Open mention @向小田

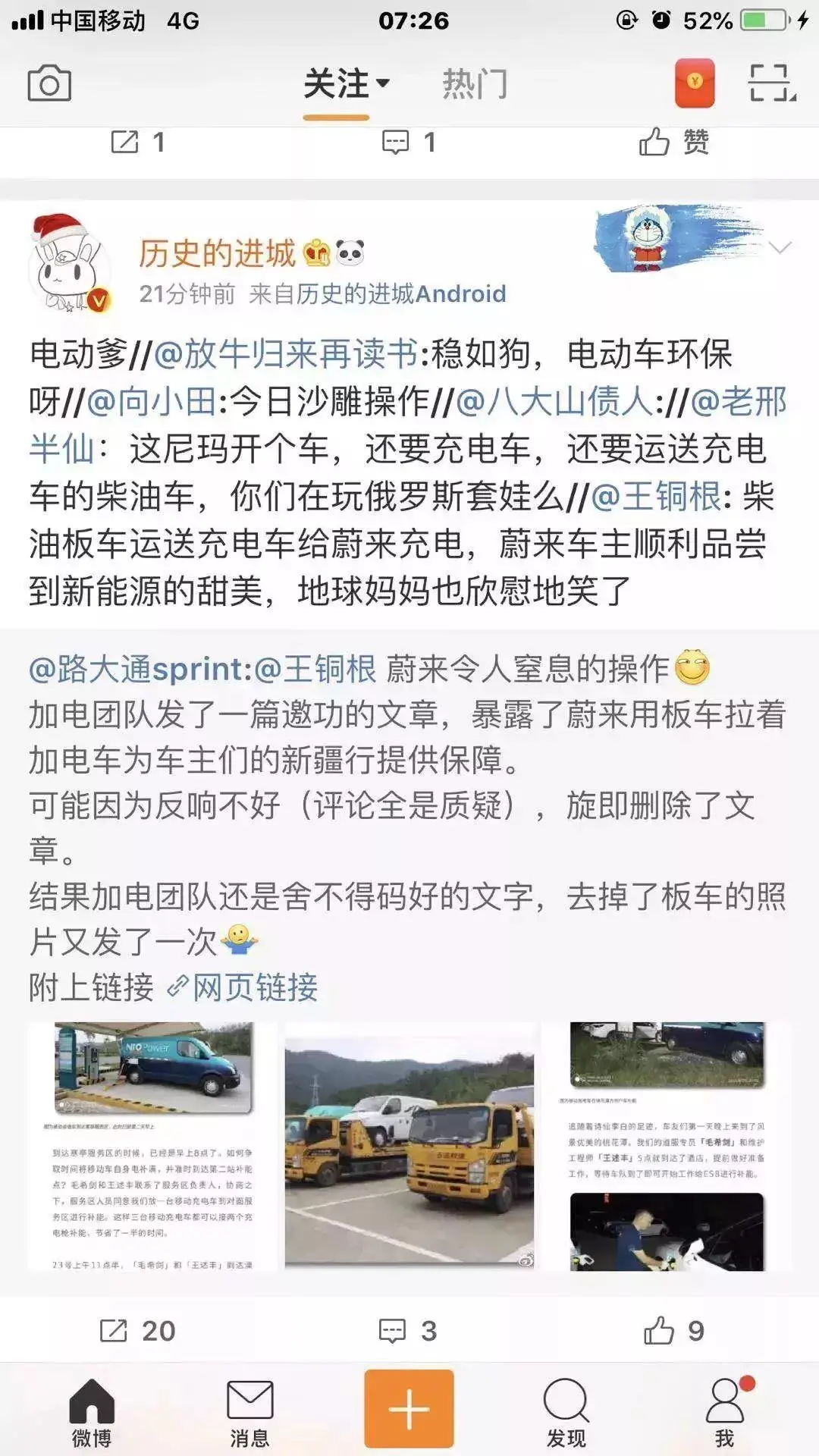tap(152, 402)
